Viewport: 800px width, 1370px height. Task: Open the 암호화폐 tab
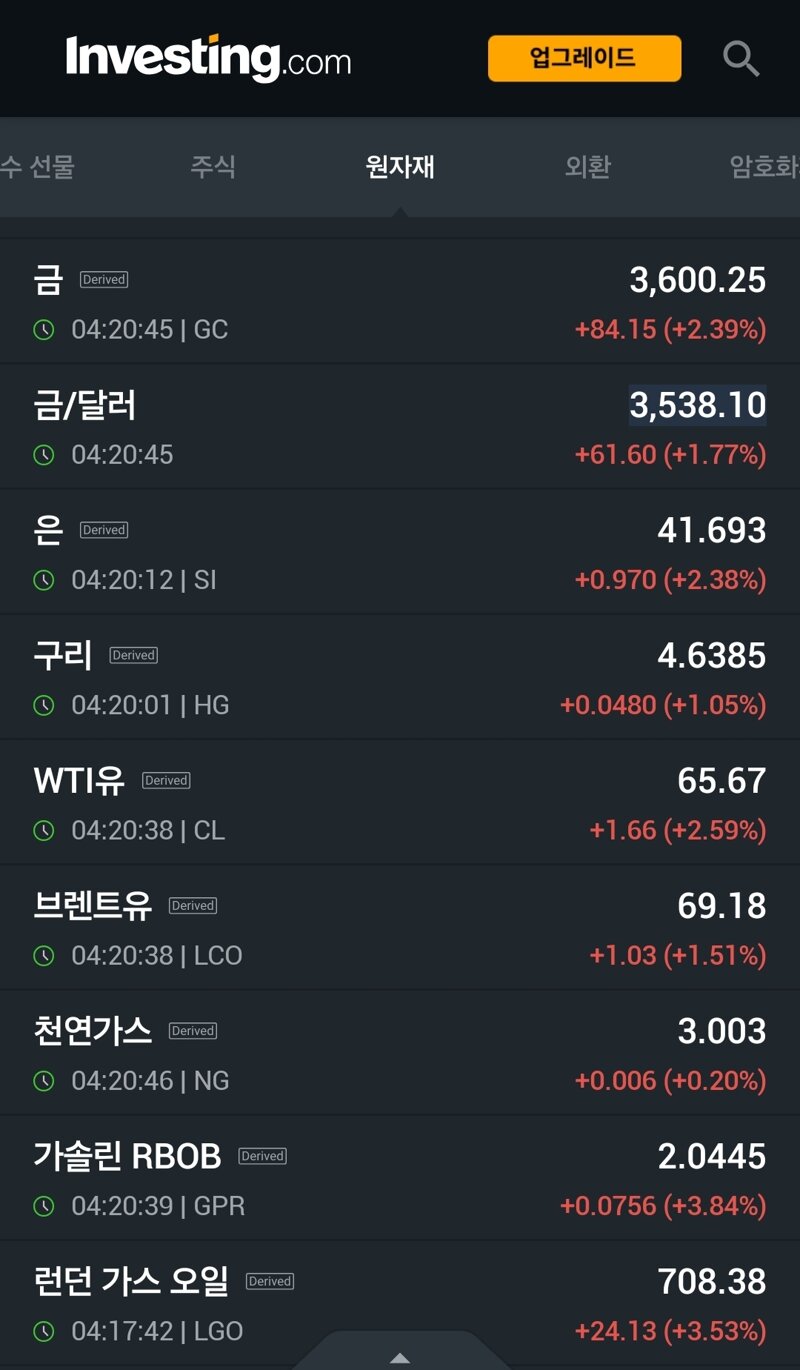point(765,166)
